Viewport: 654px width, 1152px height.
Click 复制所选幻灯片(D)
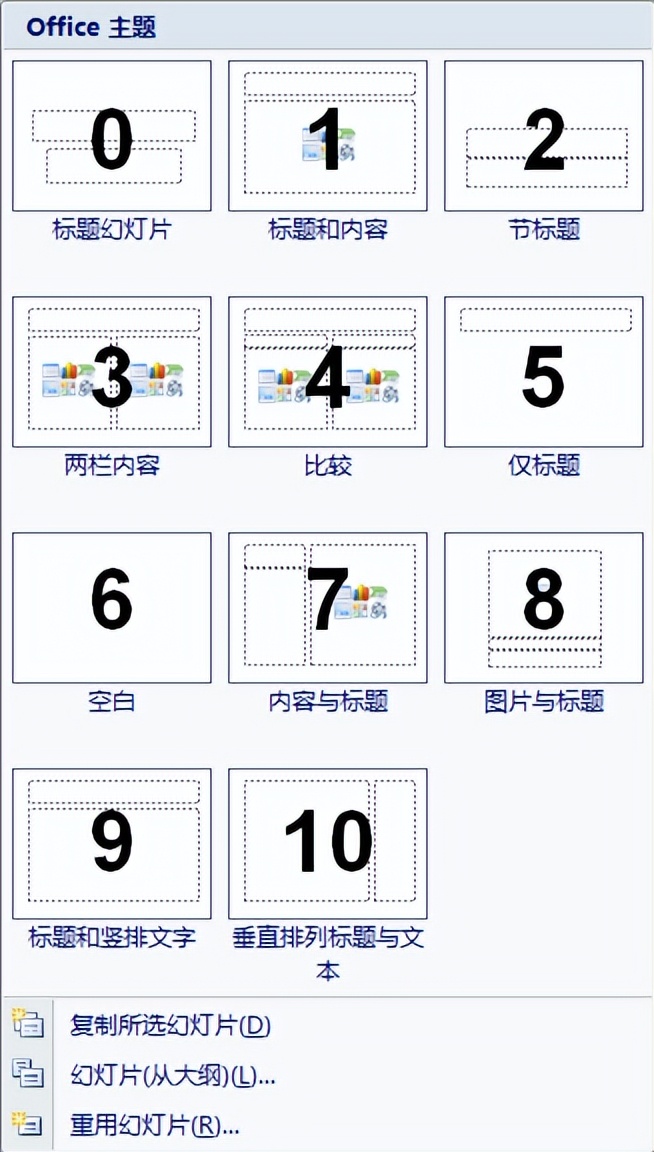(x=170, y=1026)
